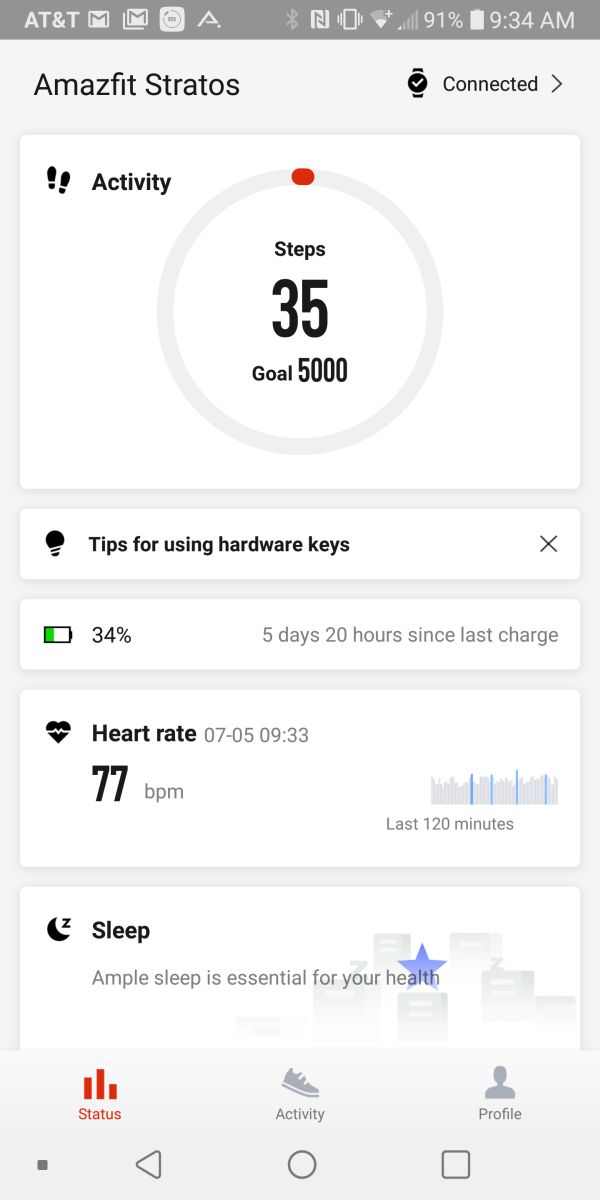Viewport: 600px width, 1200px height.
Task: Switch to the Profile tab
Action: click(x=500, y=1094)
